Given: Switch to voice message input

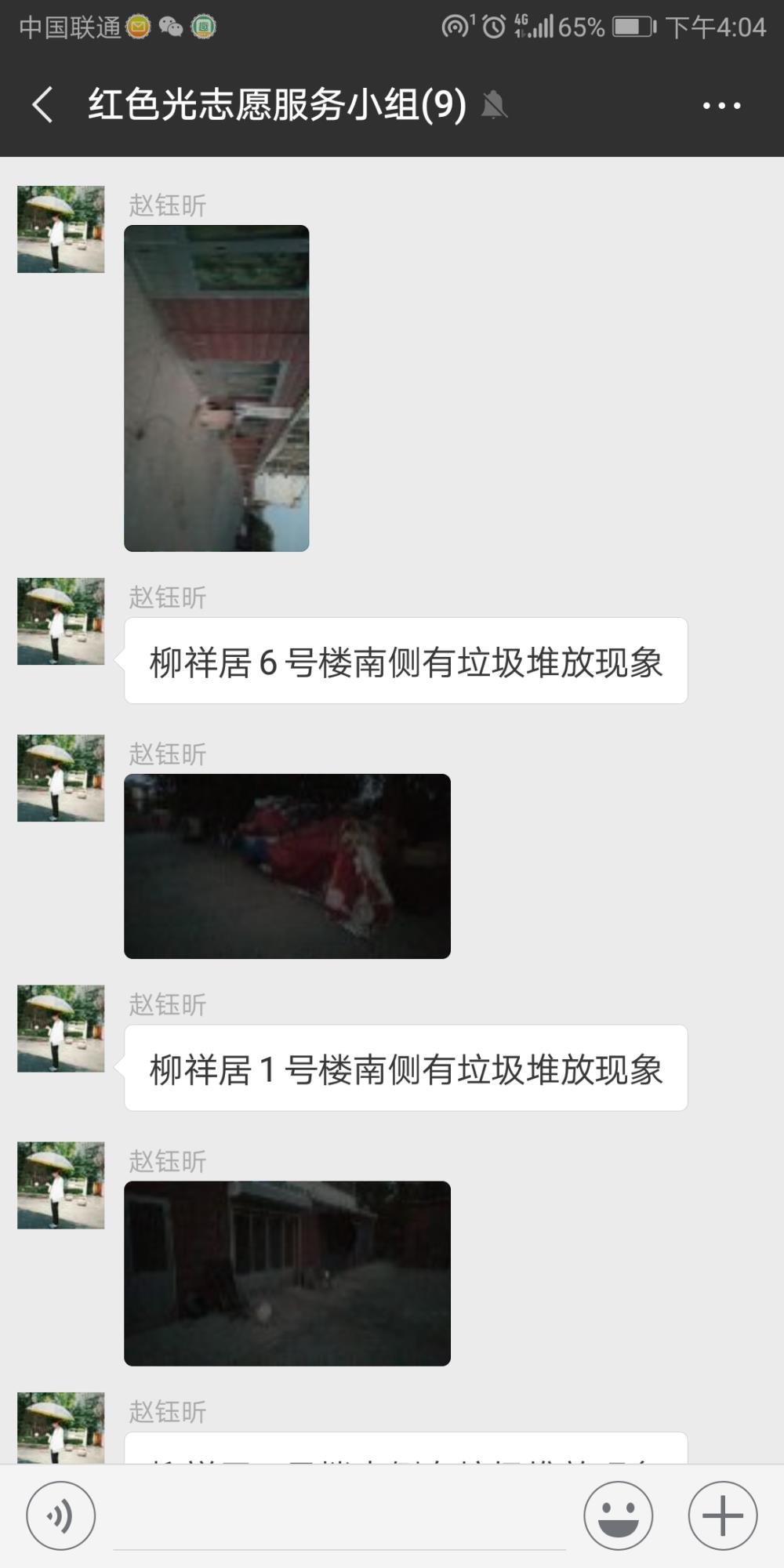Looking at the screenshot, I should (61, 1515).
